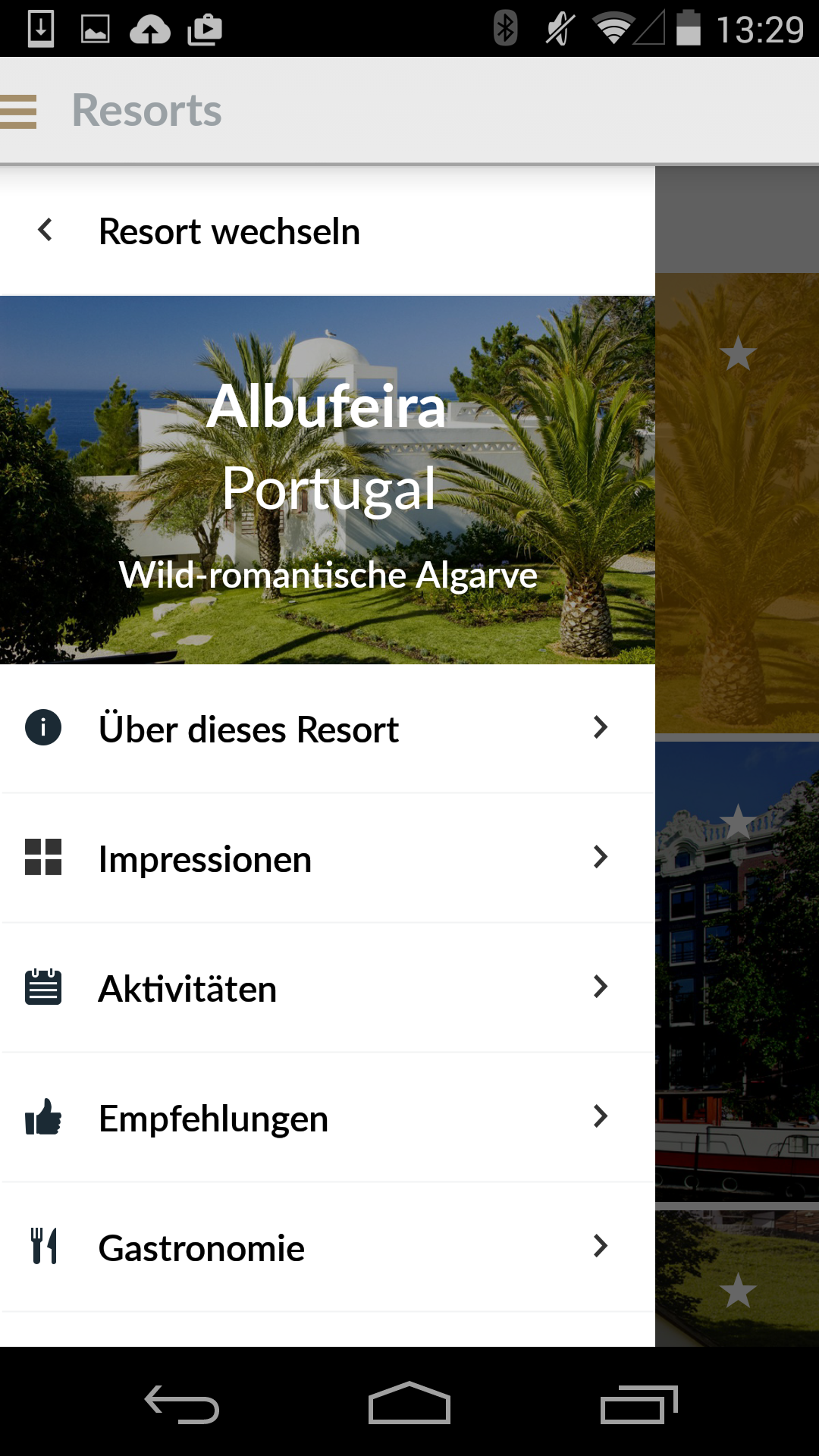Tap the info icon for Über dieses Resort
Screen dimensions: 819x1456
click(43, 727)
